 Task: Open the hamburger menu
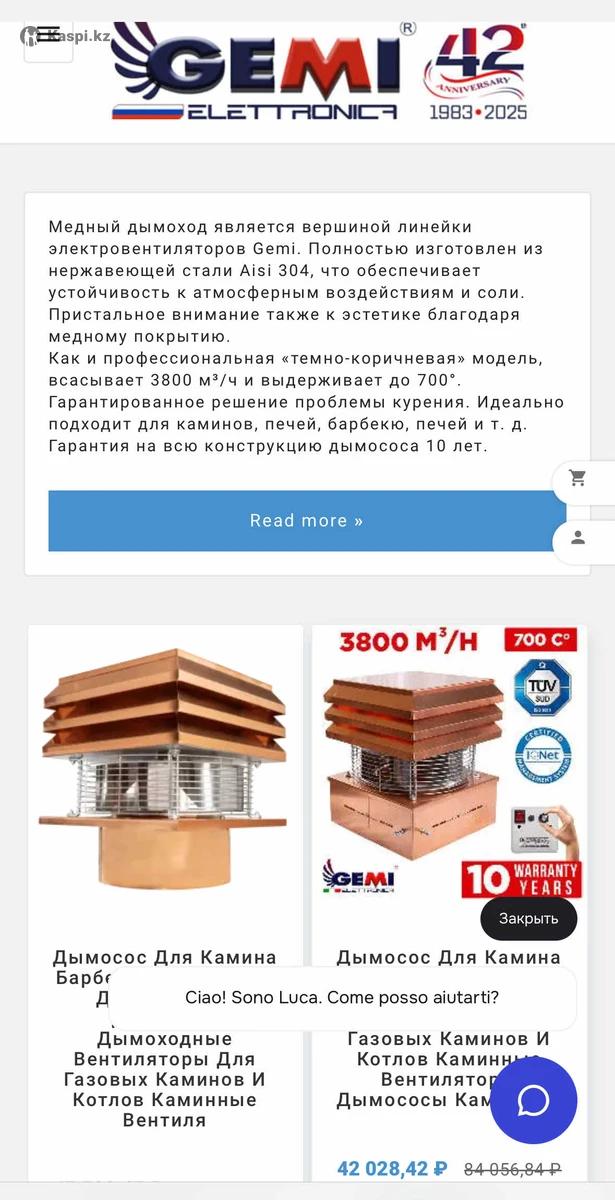tap(47, 35)
